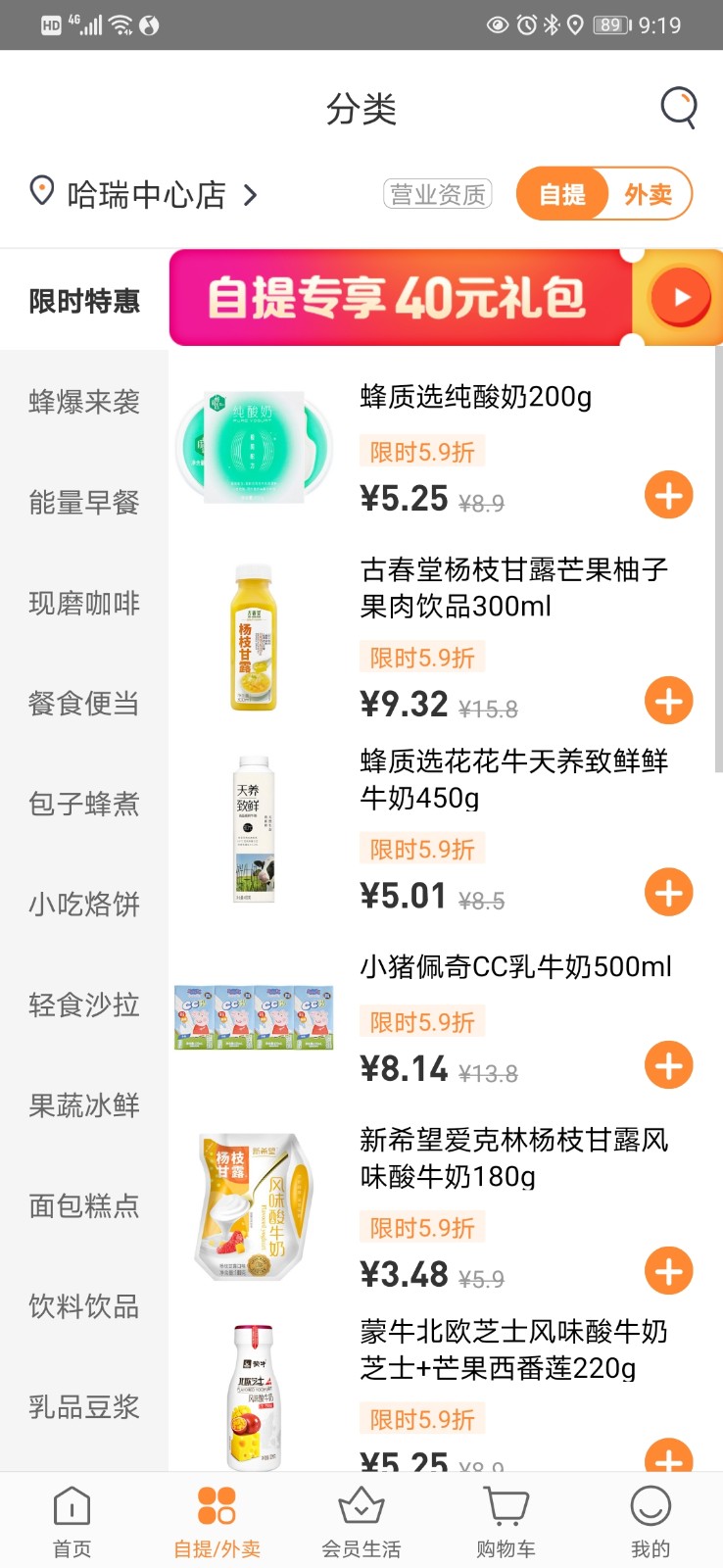Screen dimensions: 723x1568
Task: Open the search icon in the header
Action: (678, 107)
